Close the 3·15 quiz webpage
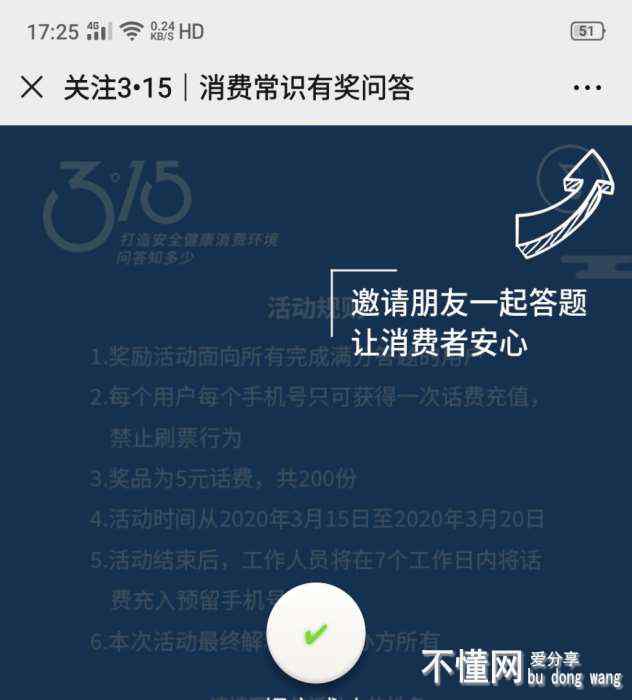 point(32,88)
